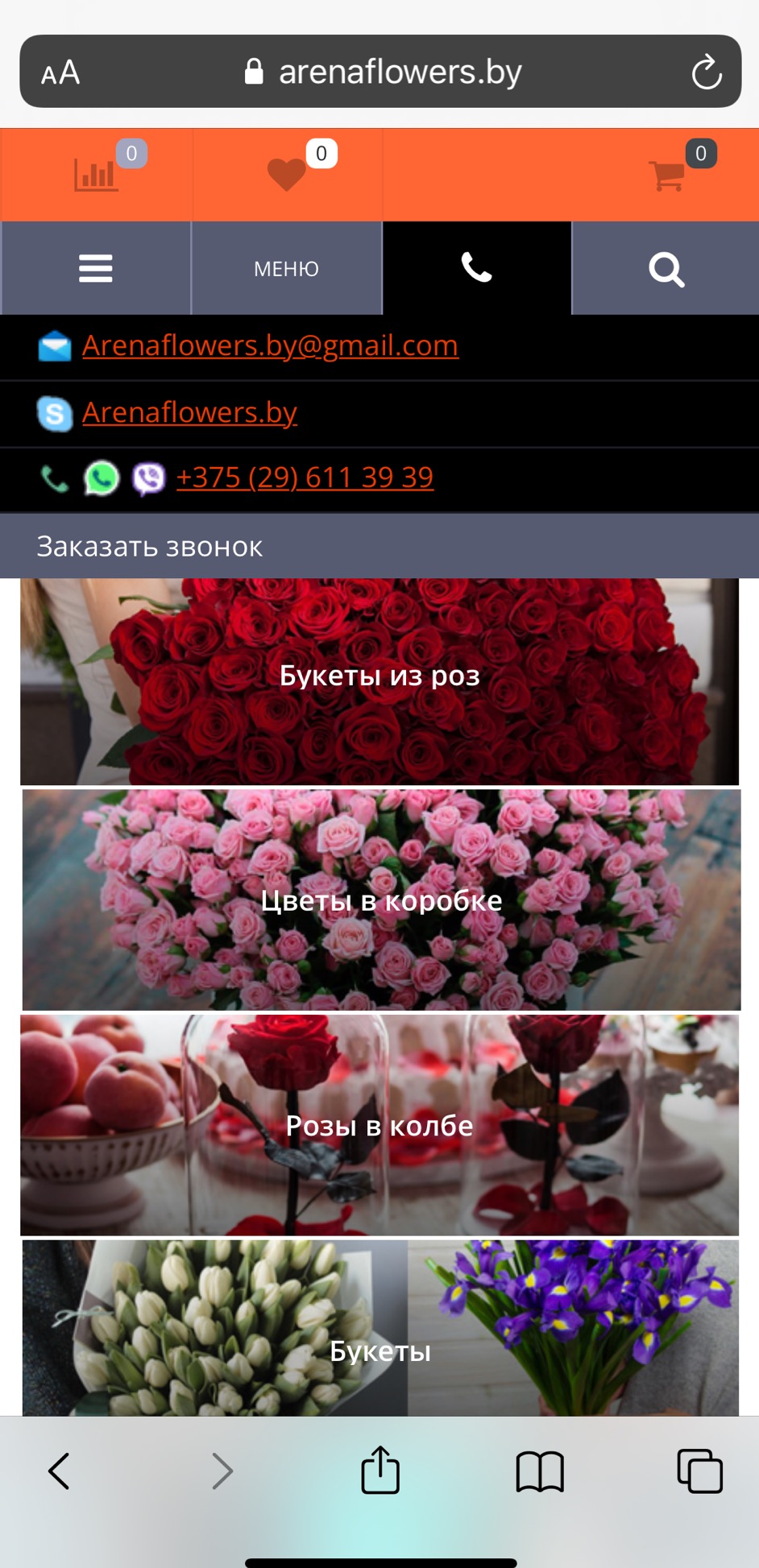The image size is (759, 1568).
Task: Open the Букеты из роз category
Action: coord(379,676)
